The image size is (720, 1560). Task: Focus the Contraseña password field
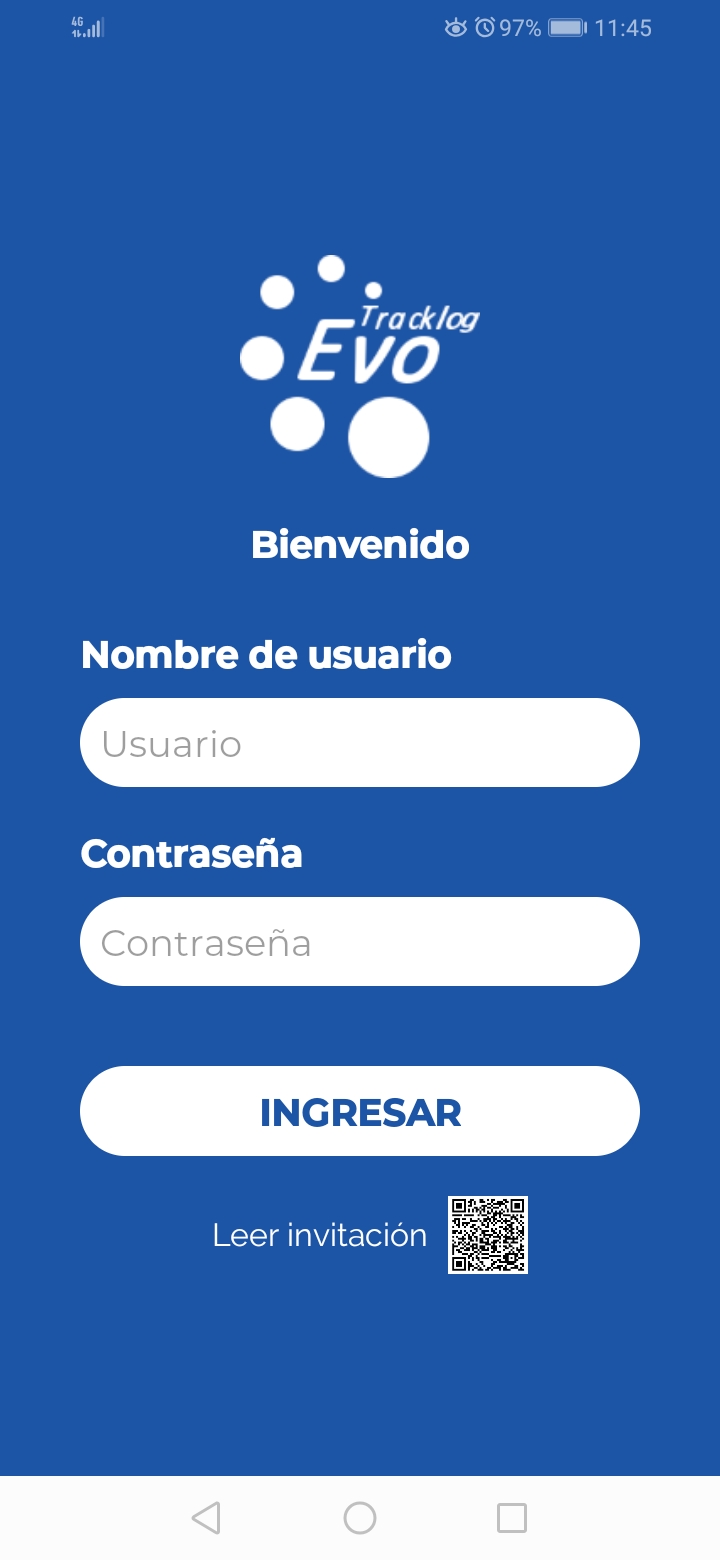(x=360, y=942)
